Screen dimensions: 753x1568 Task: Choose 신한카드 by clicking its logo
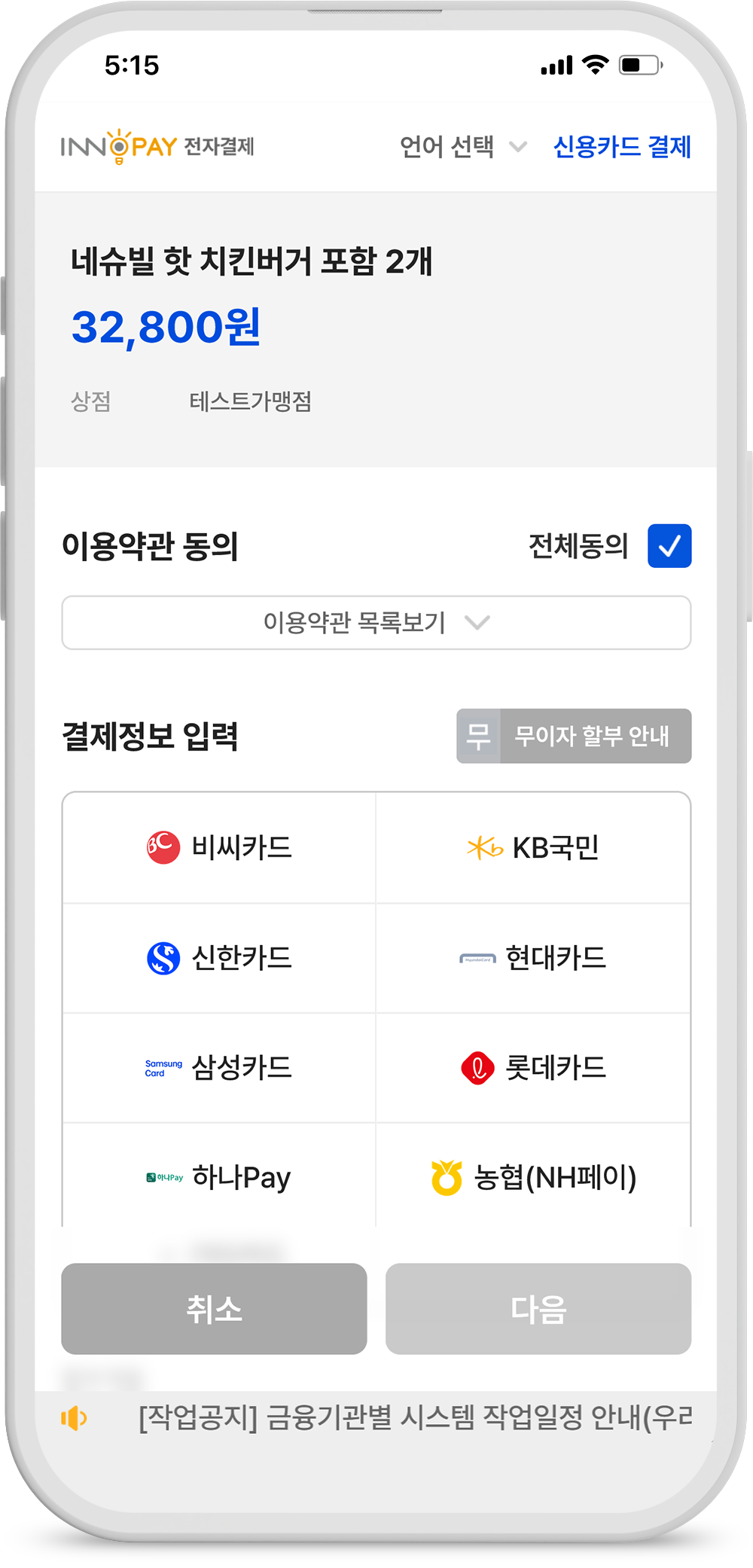tap(161, 958)
